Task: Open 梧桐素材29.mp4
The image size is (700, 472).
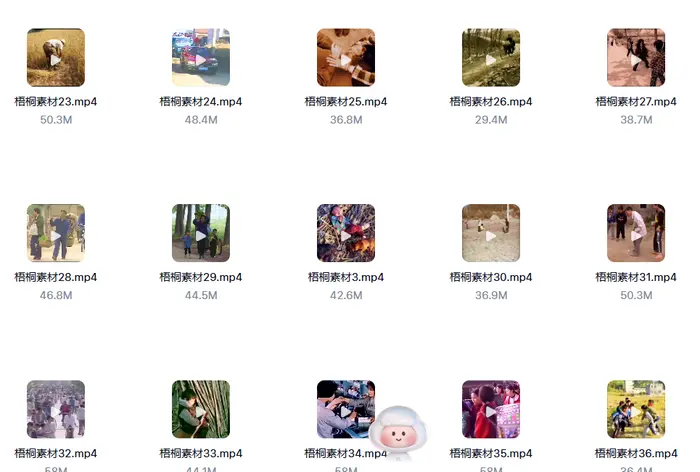Action: 201,234
